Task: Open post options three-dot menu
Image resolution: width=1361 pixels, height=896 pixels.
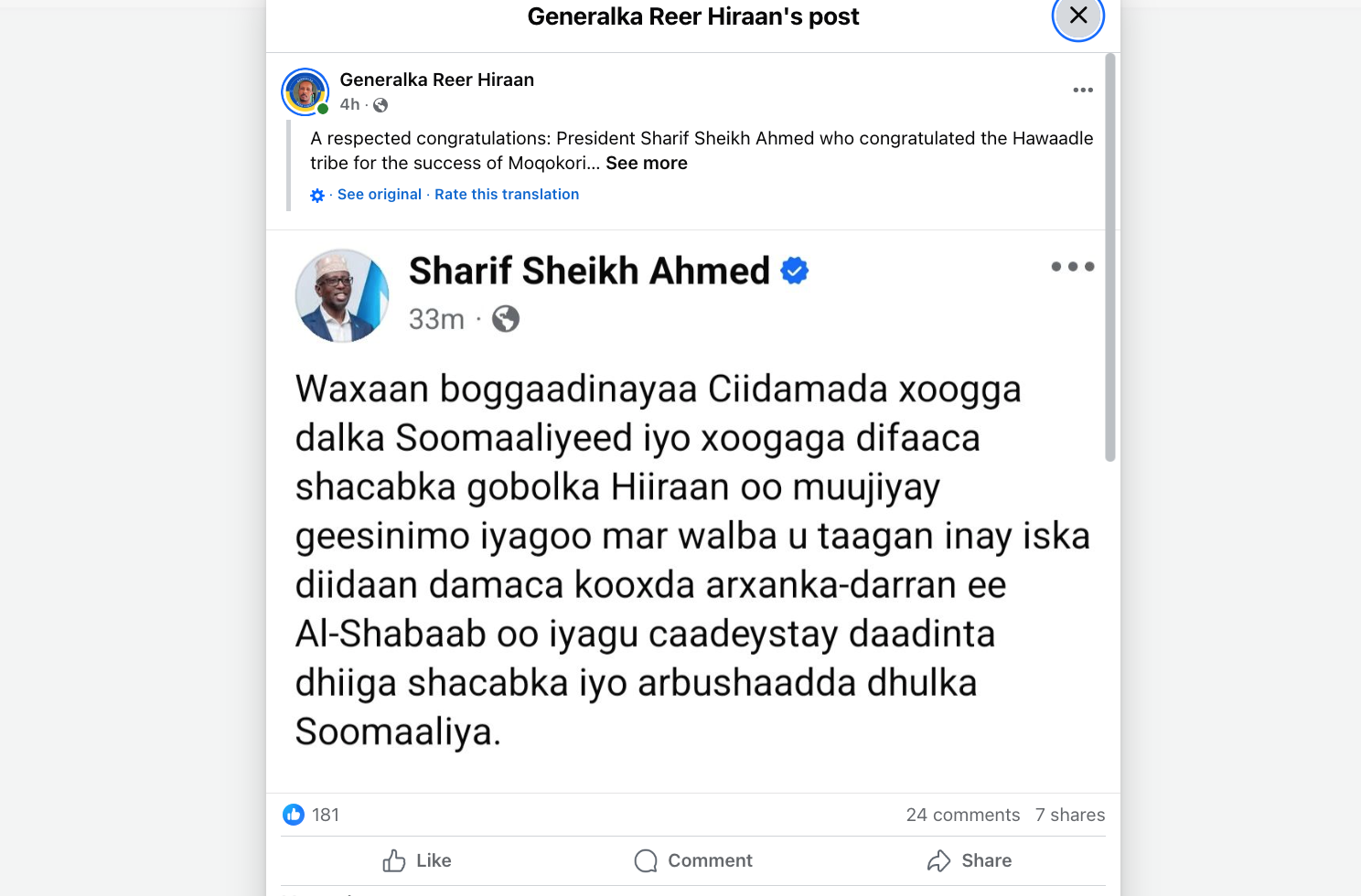Action: click(1083, 90)
